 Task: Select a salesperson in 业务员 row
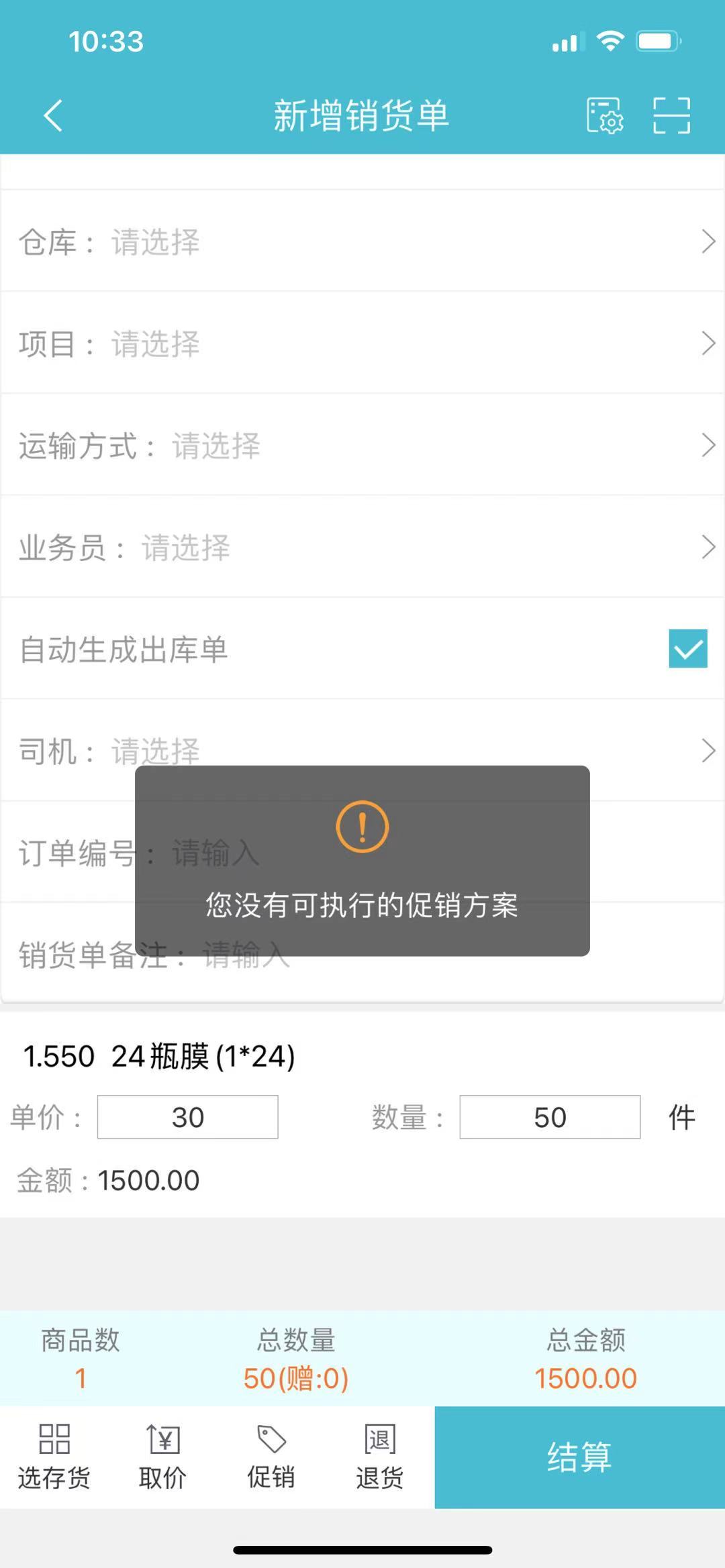tap(362, 547)
